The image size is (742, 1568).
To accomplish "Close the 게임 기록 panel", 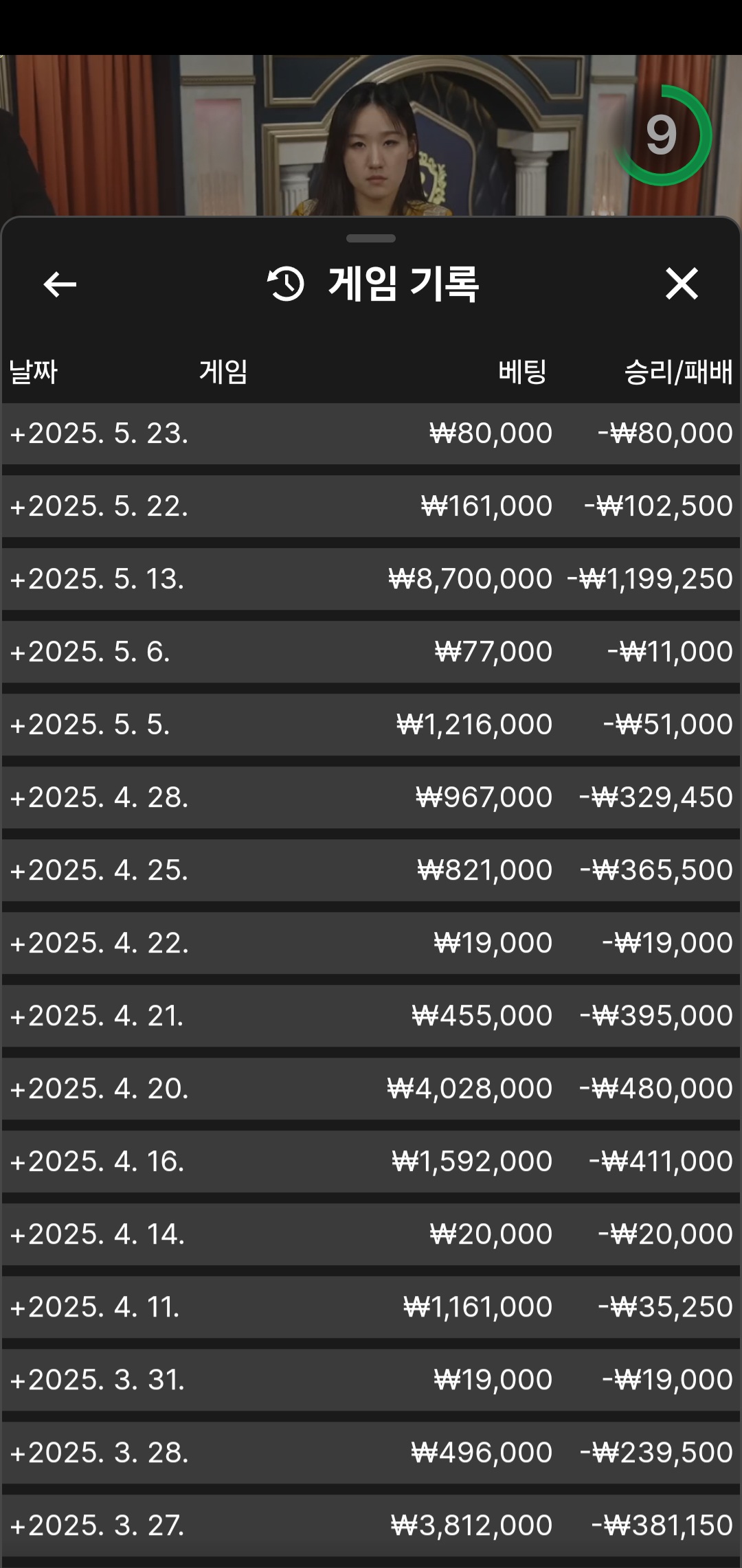I will [682, 284].
